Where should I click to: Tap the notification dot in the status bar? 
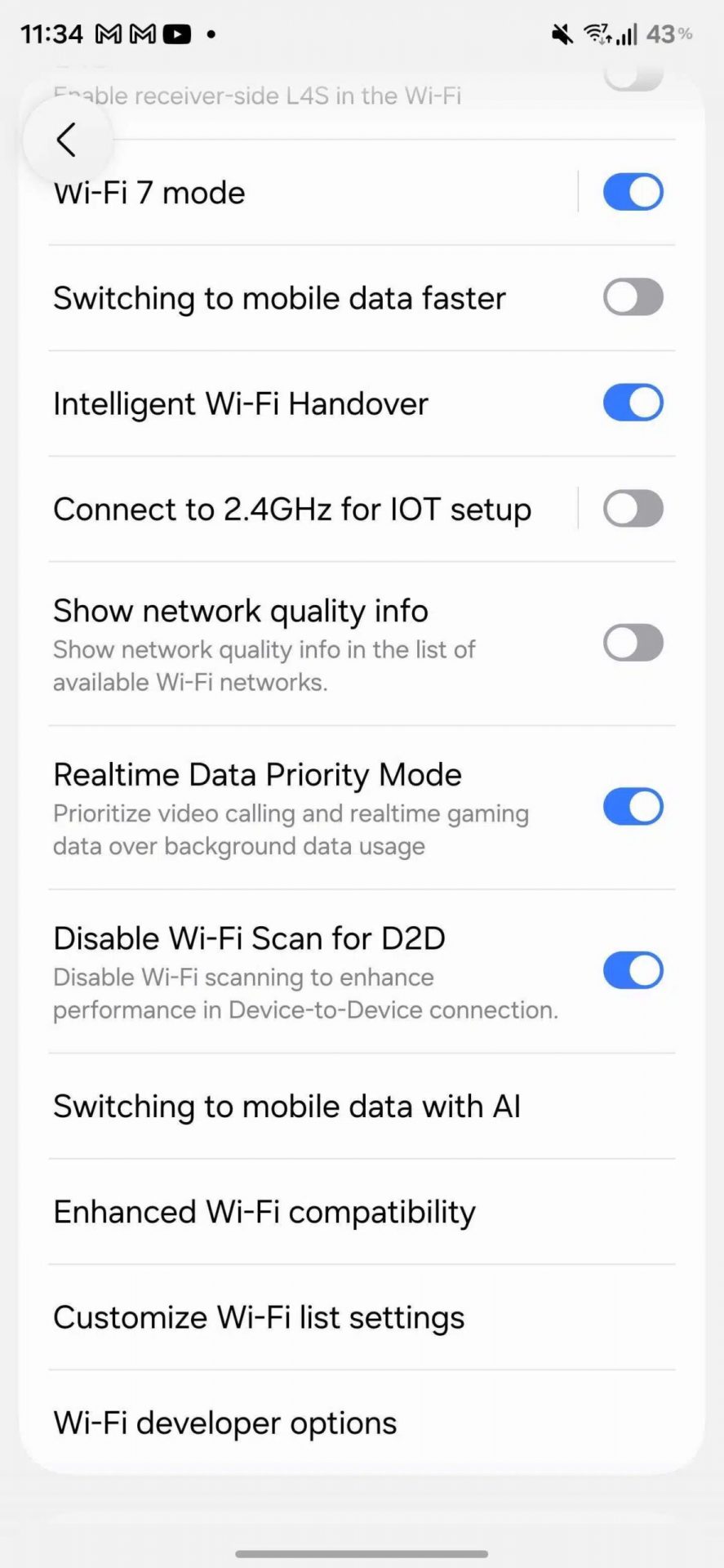click(211, 34)
